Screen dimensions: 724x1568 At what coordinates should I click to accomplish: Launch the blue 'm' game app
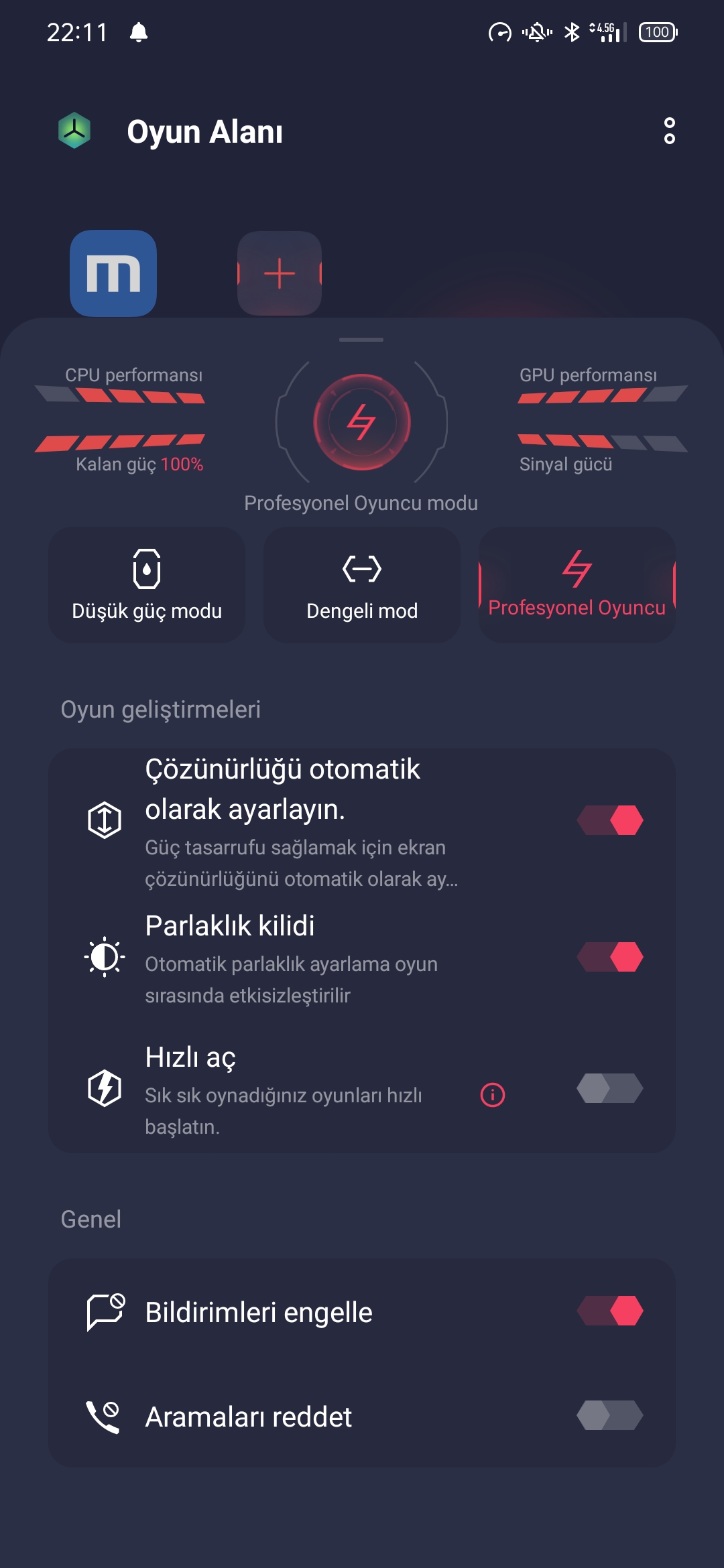click(113, 273)
